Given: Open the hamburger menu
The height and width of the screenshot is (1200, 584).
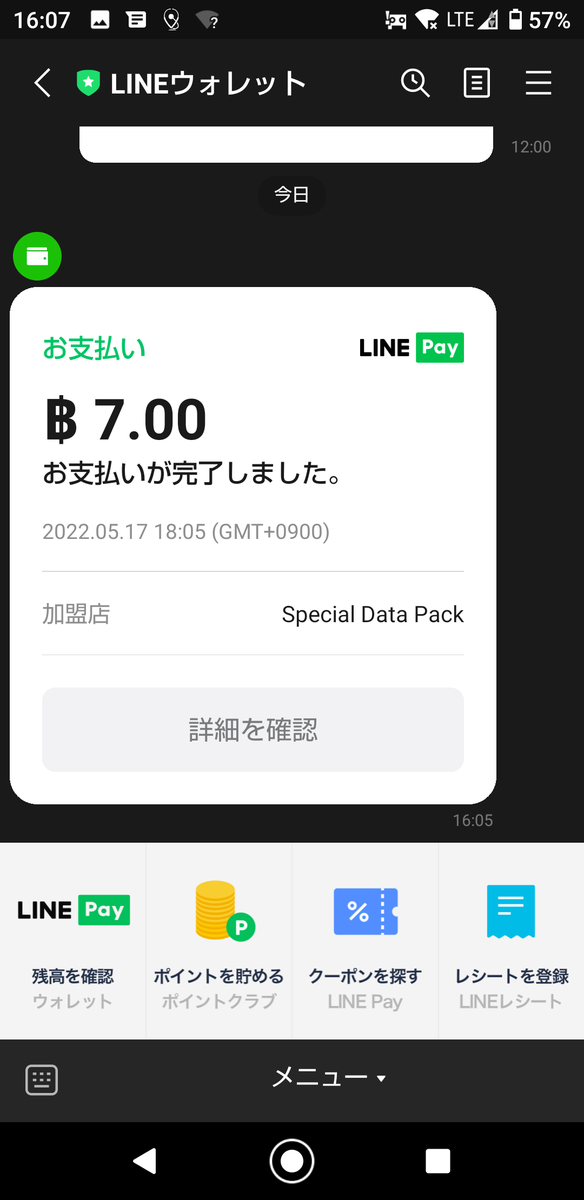Looking at the screenshot, I should click(539, 83).
